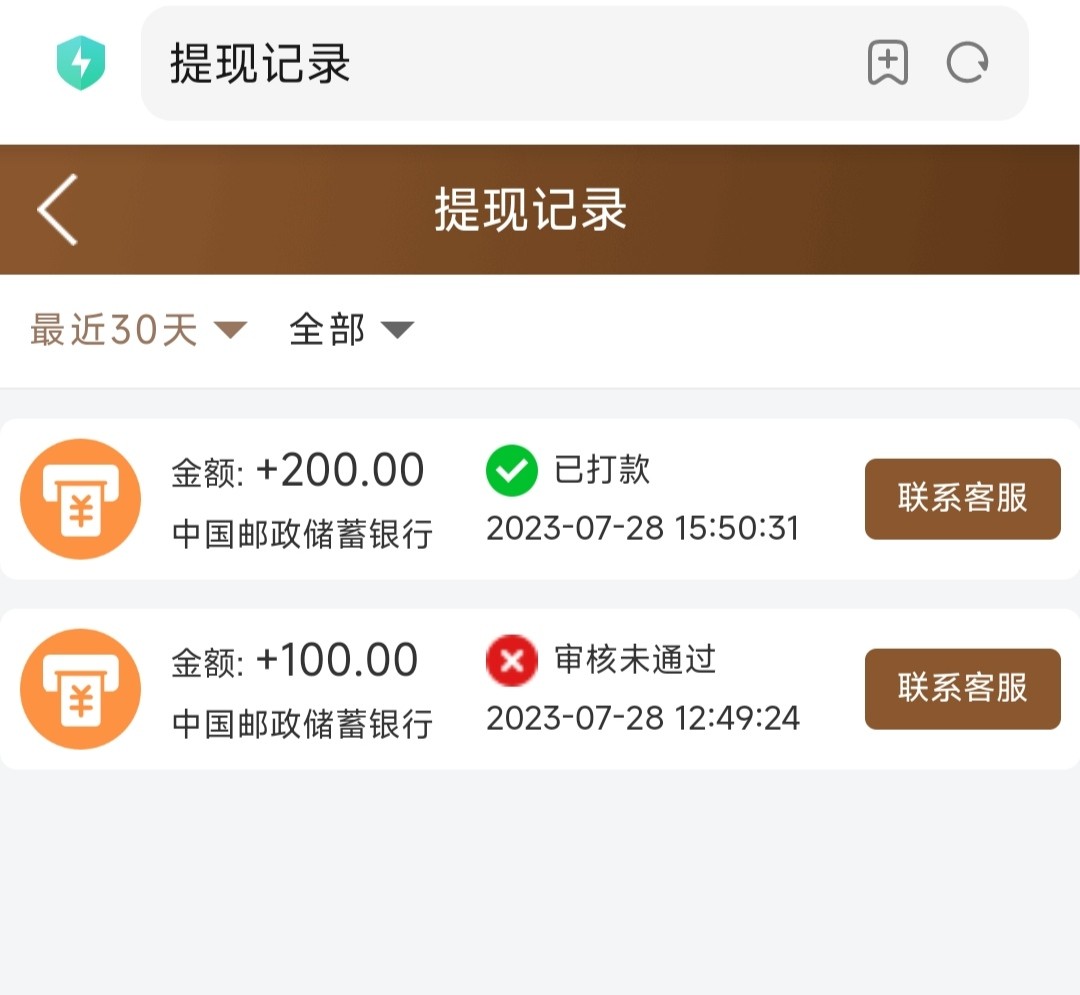Screen dimensions: 1080x995
Task: Contact 联系客服 for the +100.00 withdrawal
Action: click(962, 689)
